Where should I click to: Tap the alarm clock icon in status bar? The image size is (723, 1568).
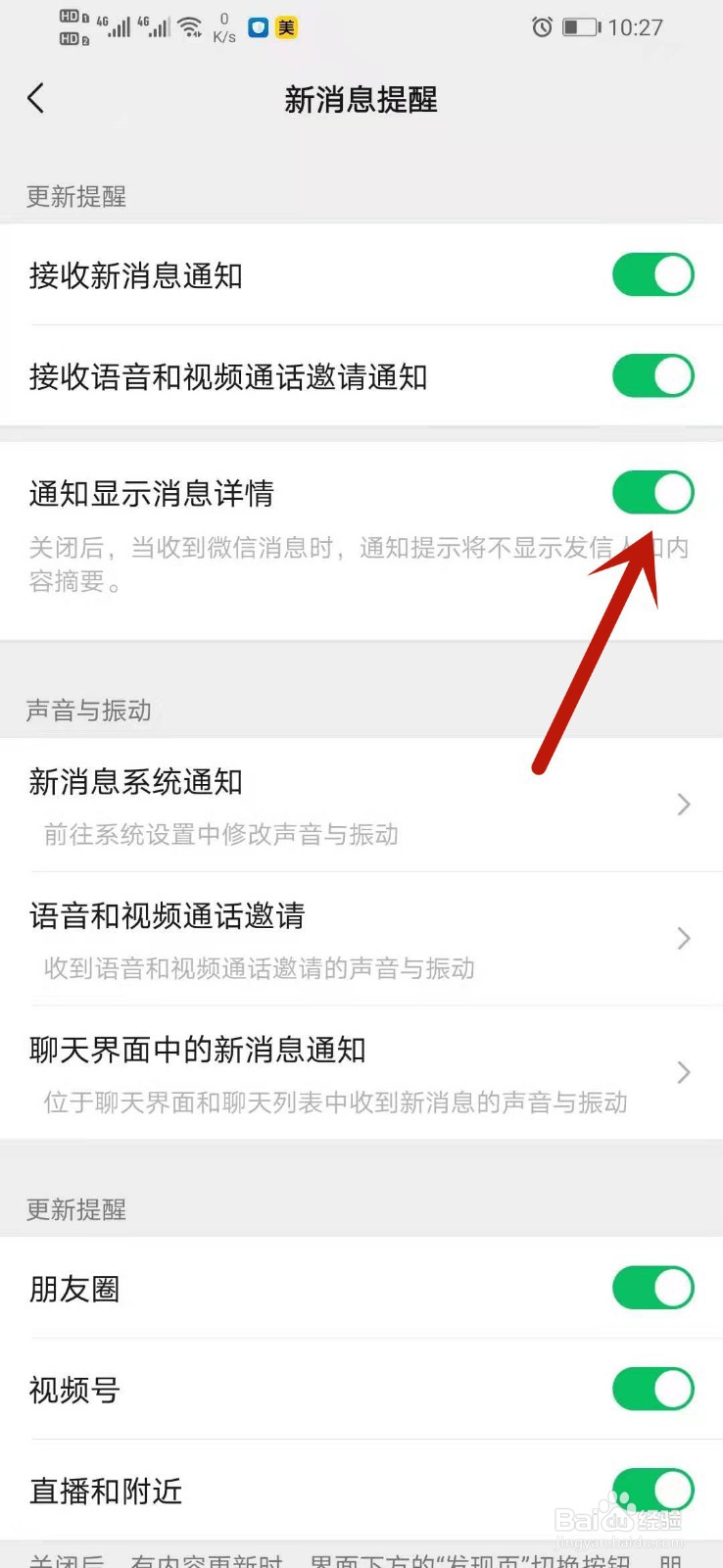[x=543, y=28]
